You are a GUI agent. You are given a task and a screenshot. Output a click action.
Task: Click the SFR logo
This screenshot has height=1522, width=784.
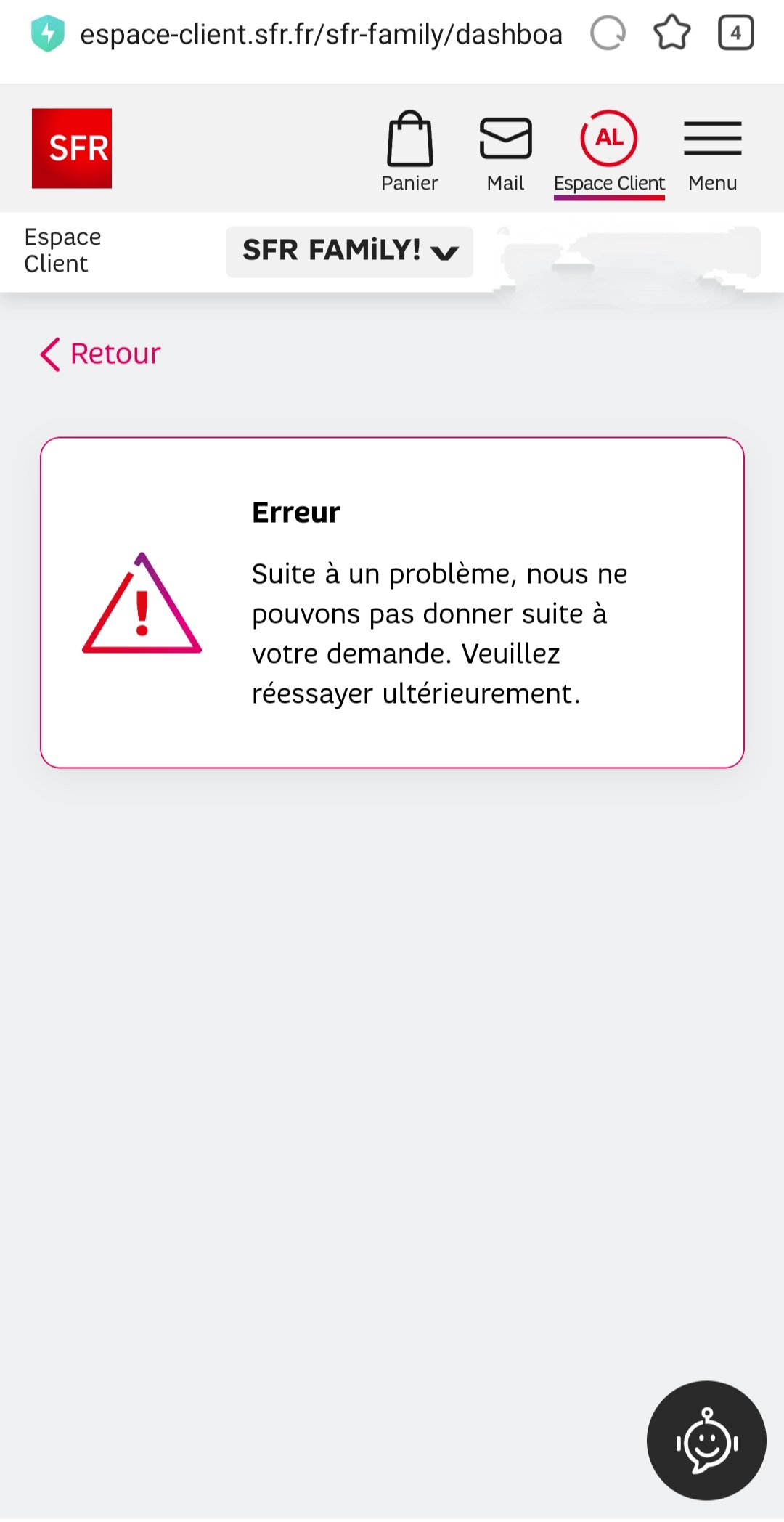[71, 147]
